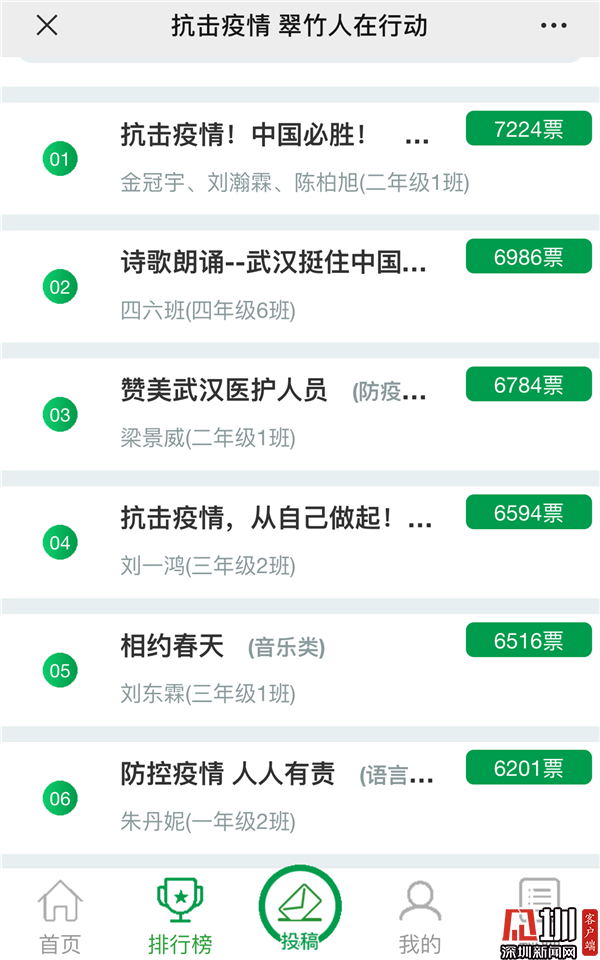The height and width of the screenshot is (960, 600).
Task: Tap the 6784票 vote button
Action: (528, 384)
